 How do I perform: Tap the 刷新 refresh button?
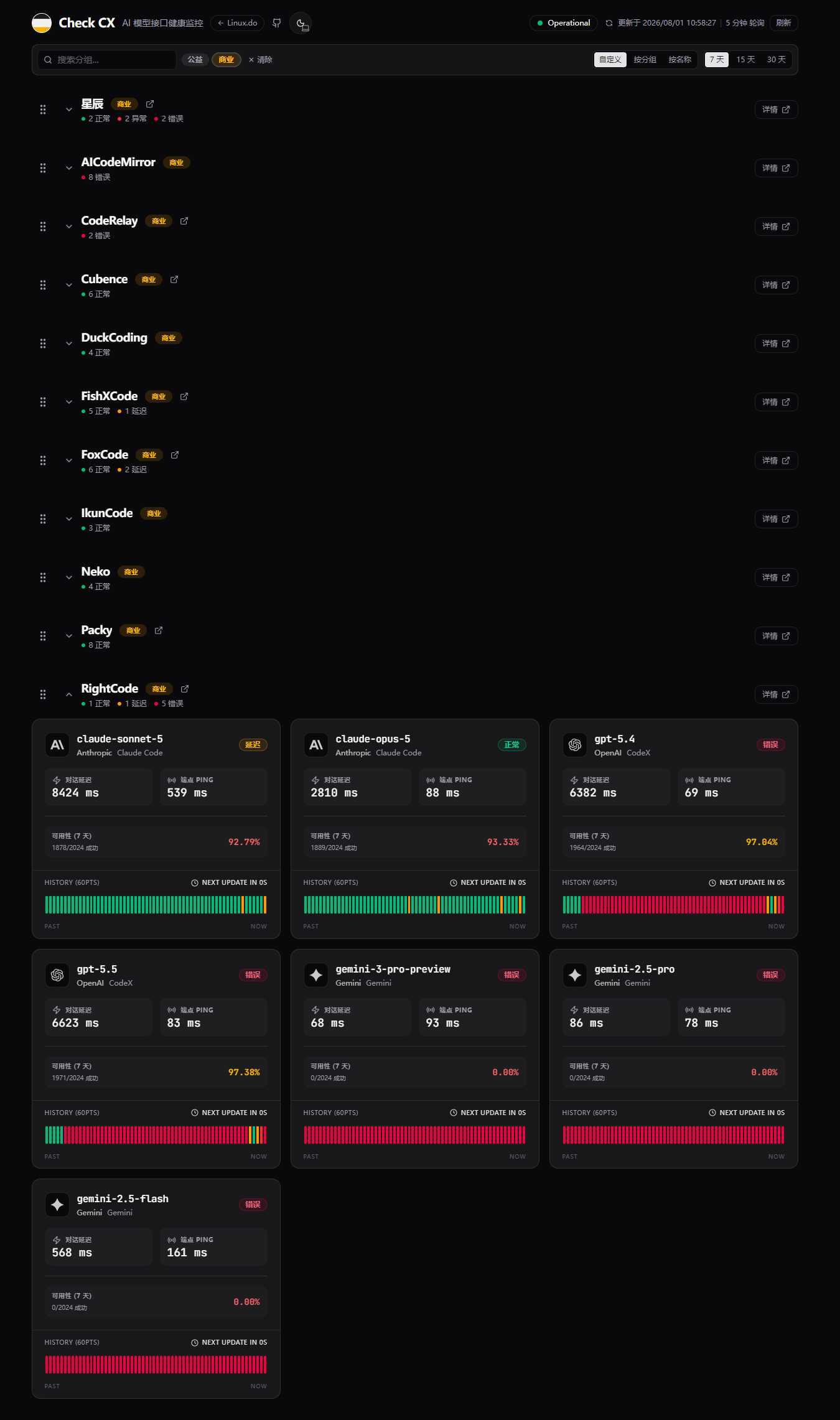point(783,23)
